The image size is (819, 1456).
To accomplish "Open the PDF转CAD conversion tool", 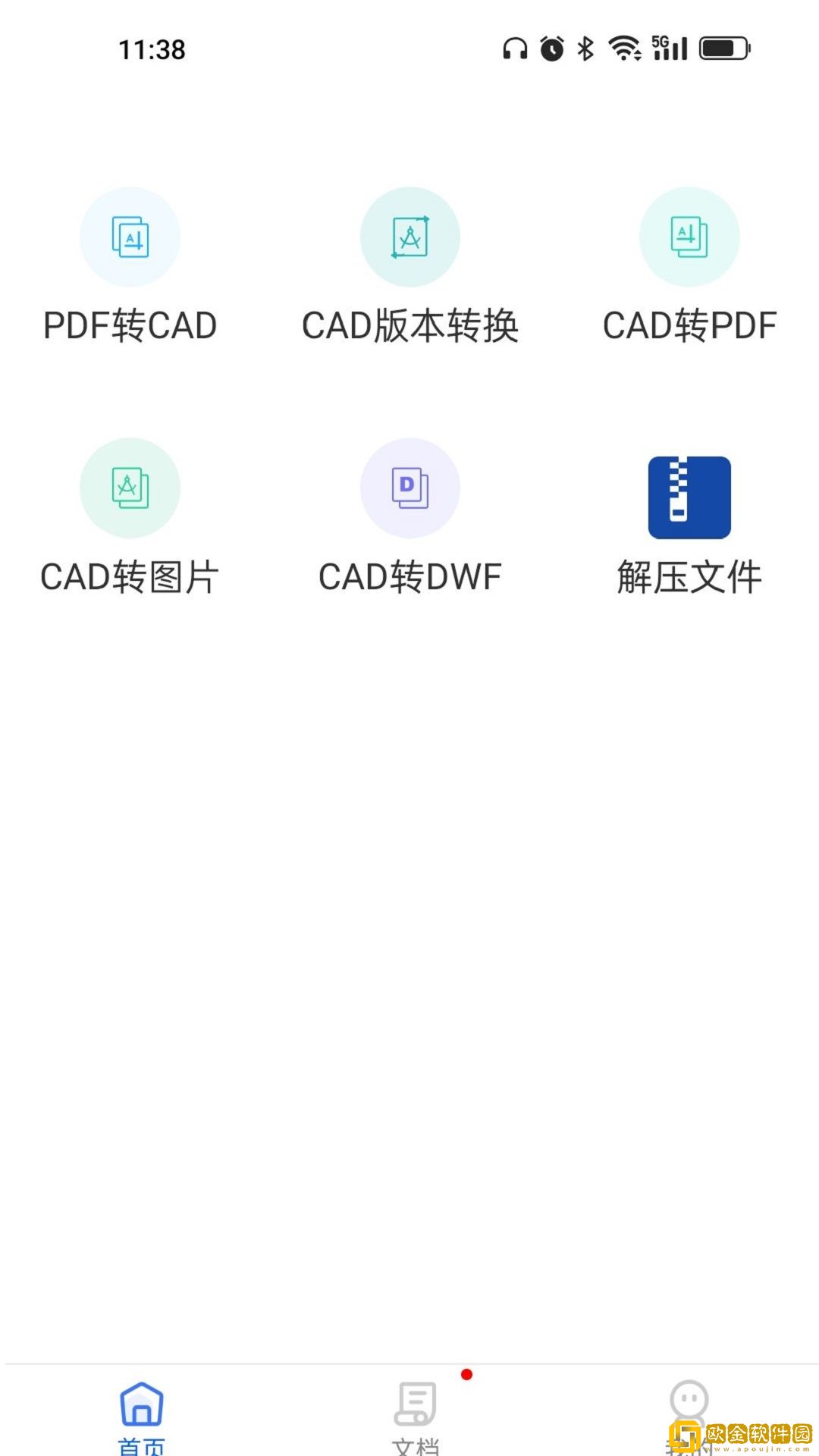I will 129,237.
